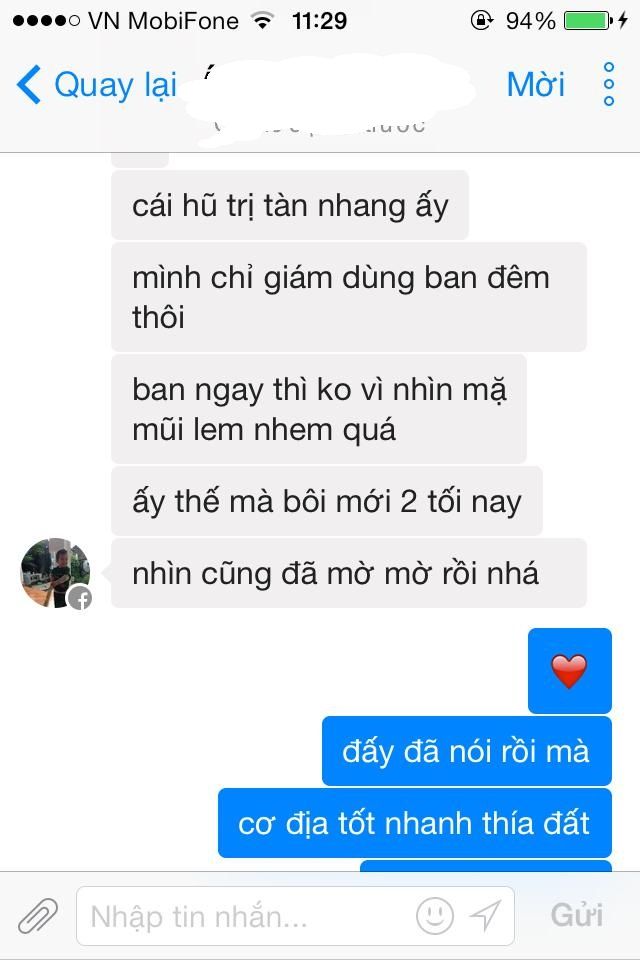The height and width of the screenshot is (960, 640).
Task: Open the three-dot overflow menu
Action: [608, 85]
